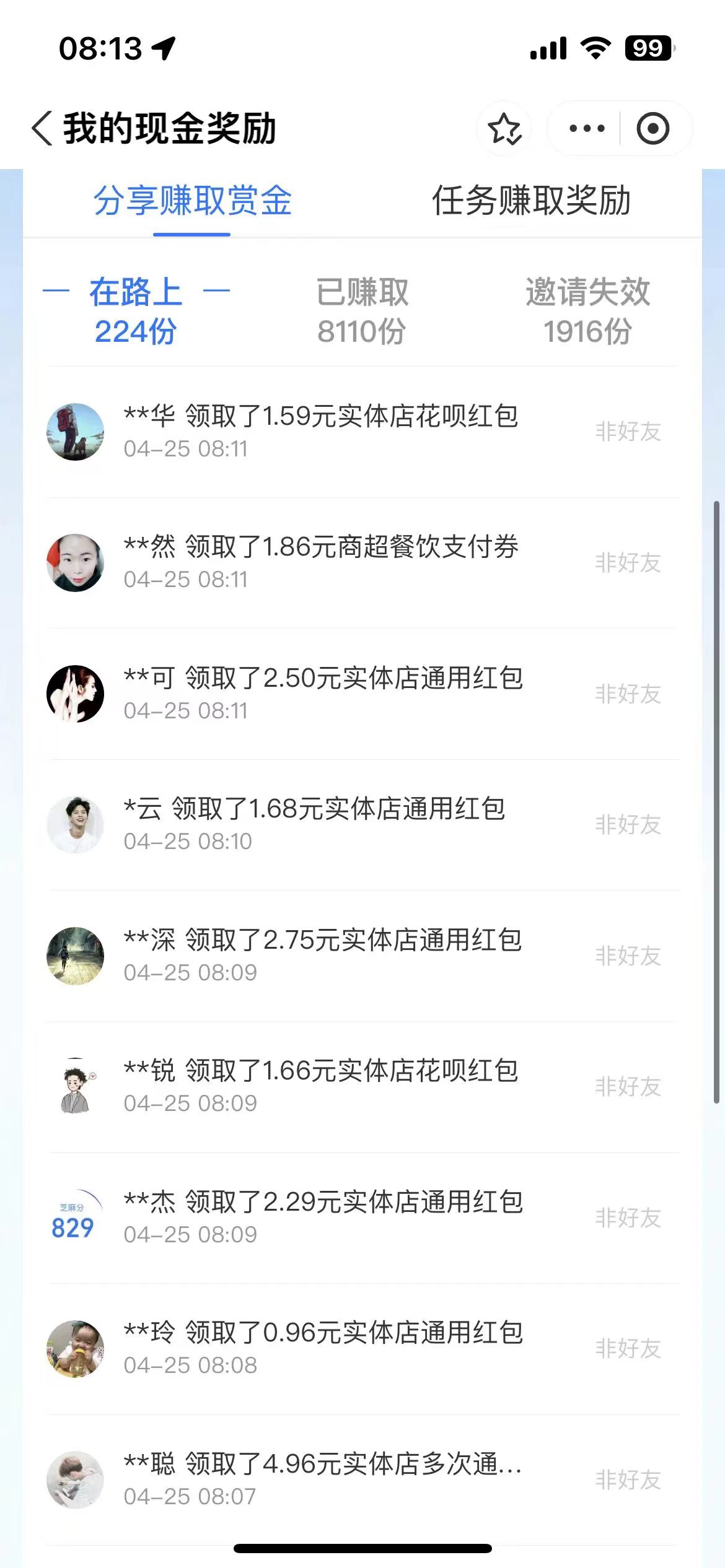Show the 已赚取 8110份 list
The image size is (725, 1568).
[362, 311]
